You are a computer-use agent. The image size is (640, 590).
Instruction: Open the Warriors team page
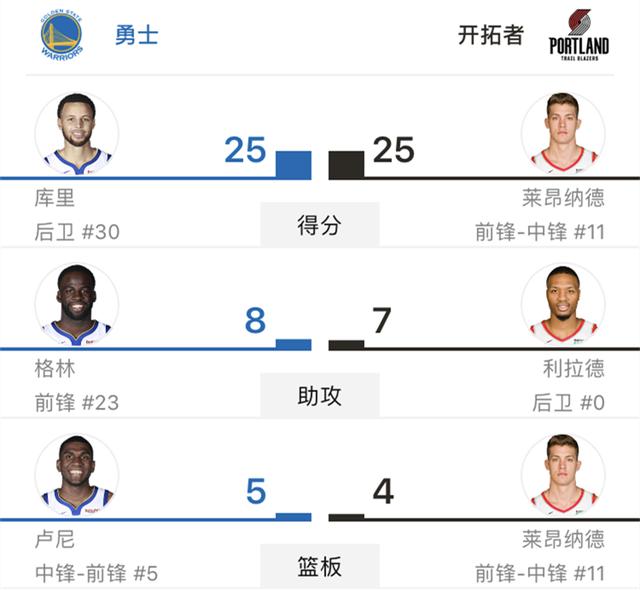tap(62, 35)
